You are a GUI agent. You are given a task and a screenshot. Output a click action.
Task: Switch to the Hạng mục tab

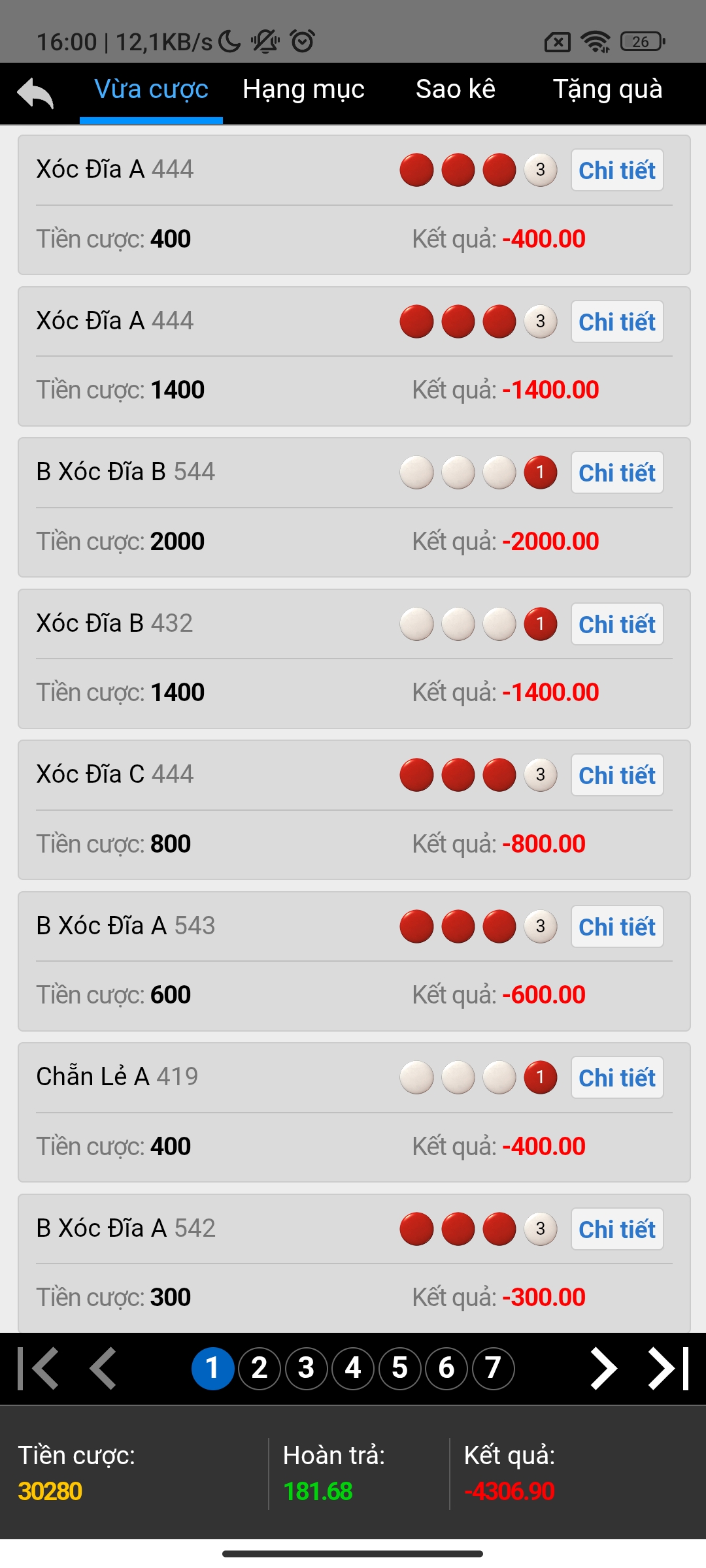tap(303, 90)
